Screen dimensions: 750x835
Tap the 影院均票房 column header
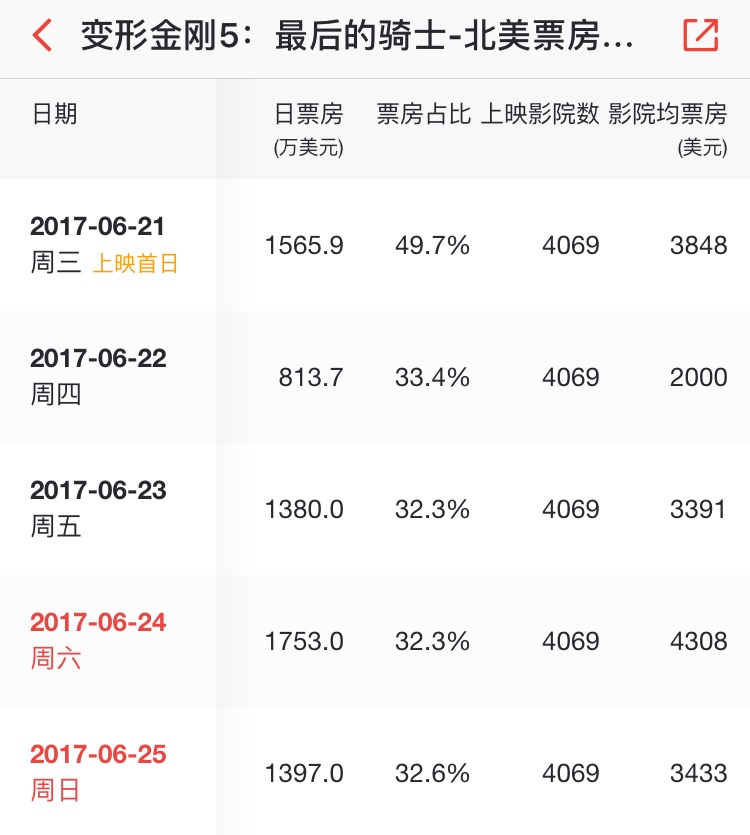coord(665,115)
